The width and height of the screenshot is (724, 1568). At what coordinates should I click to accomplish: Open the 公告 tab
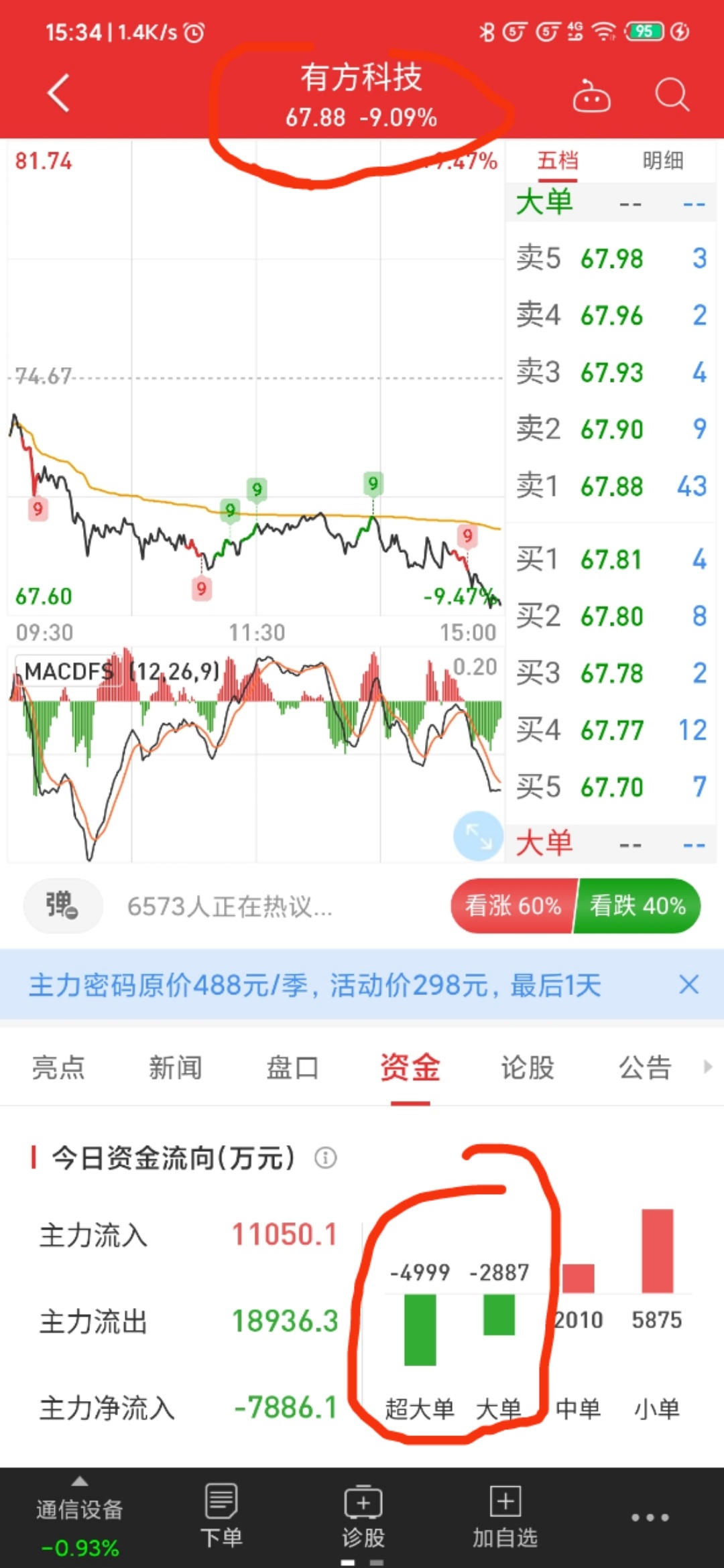(x=645, y=1067)
